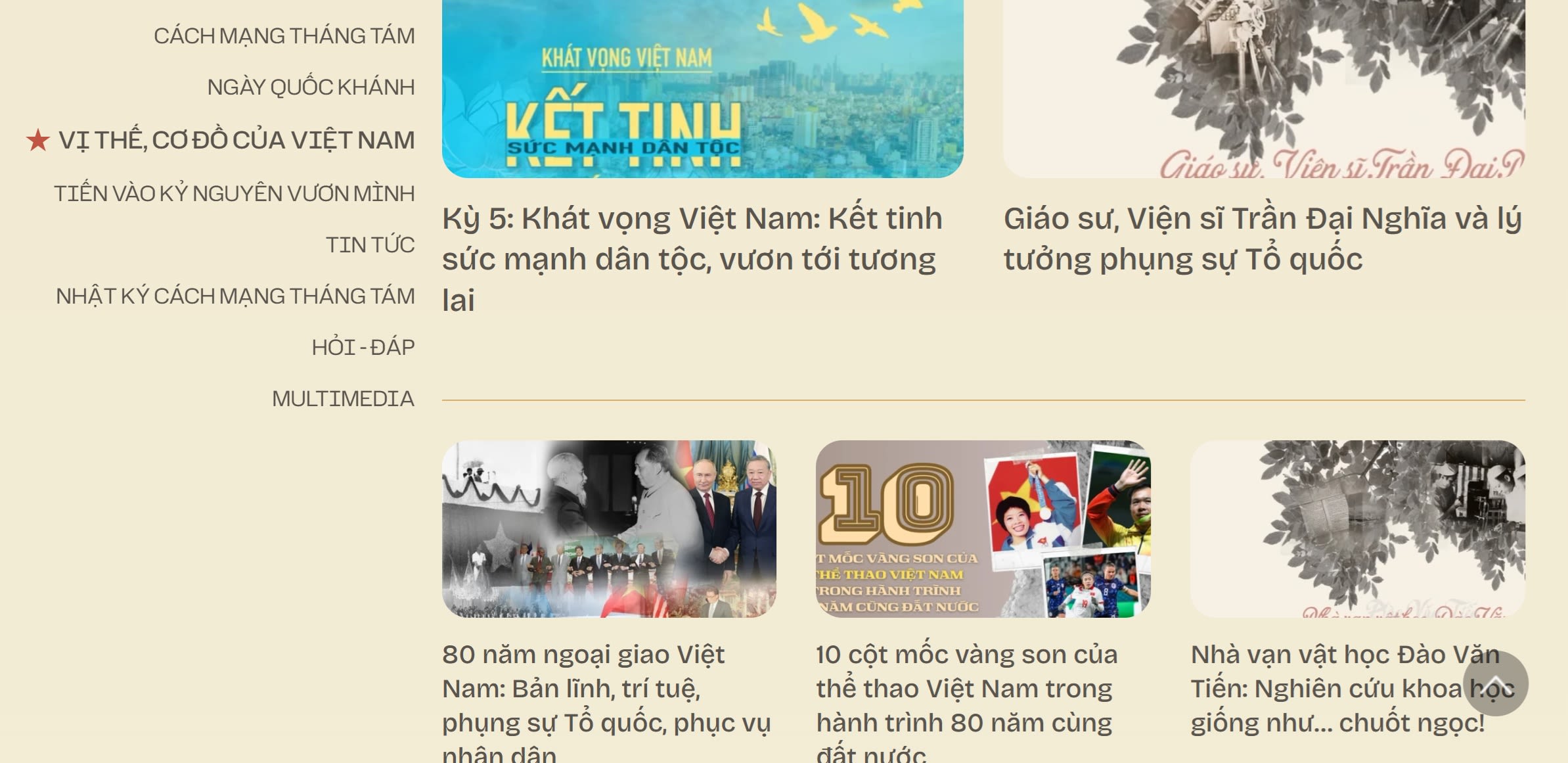Go to Ngày Quốc Khánh section
Viewport: 1568px width, 763px height.
tap(311, 87)
